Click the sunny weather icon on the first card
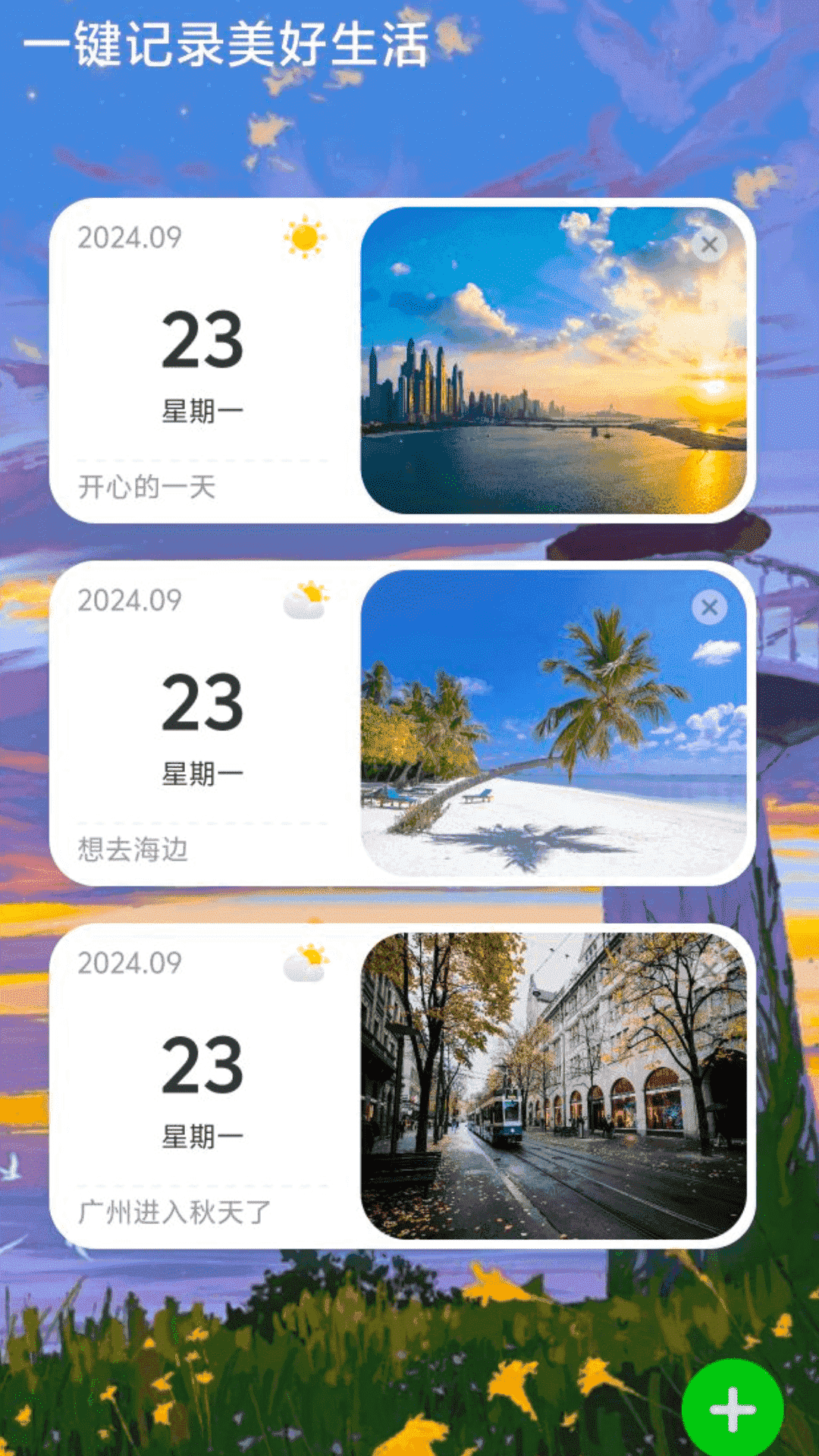This screenshot has height=1456, width=819. point(303,239)
